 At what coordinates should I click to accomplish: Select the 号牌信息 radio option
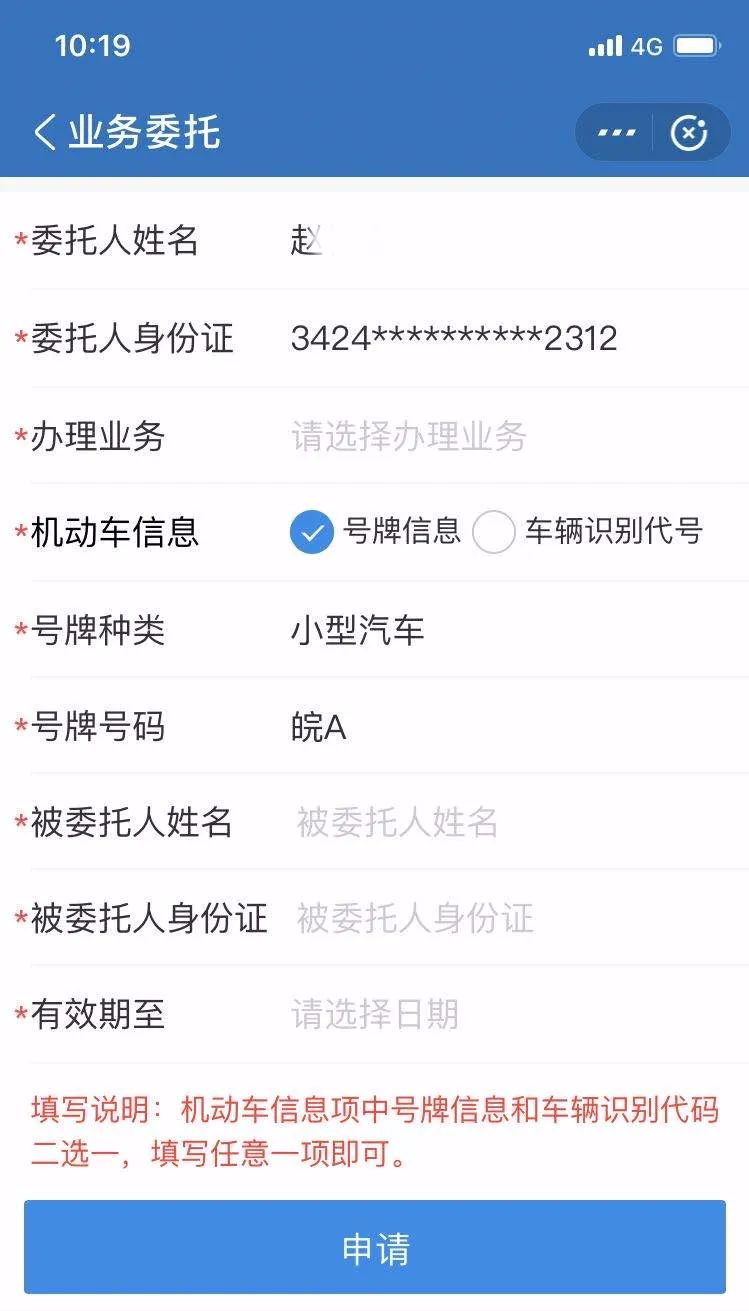pyautogui.click(x=312, y=532)
